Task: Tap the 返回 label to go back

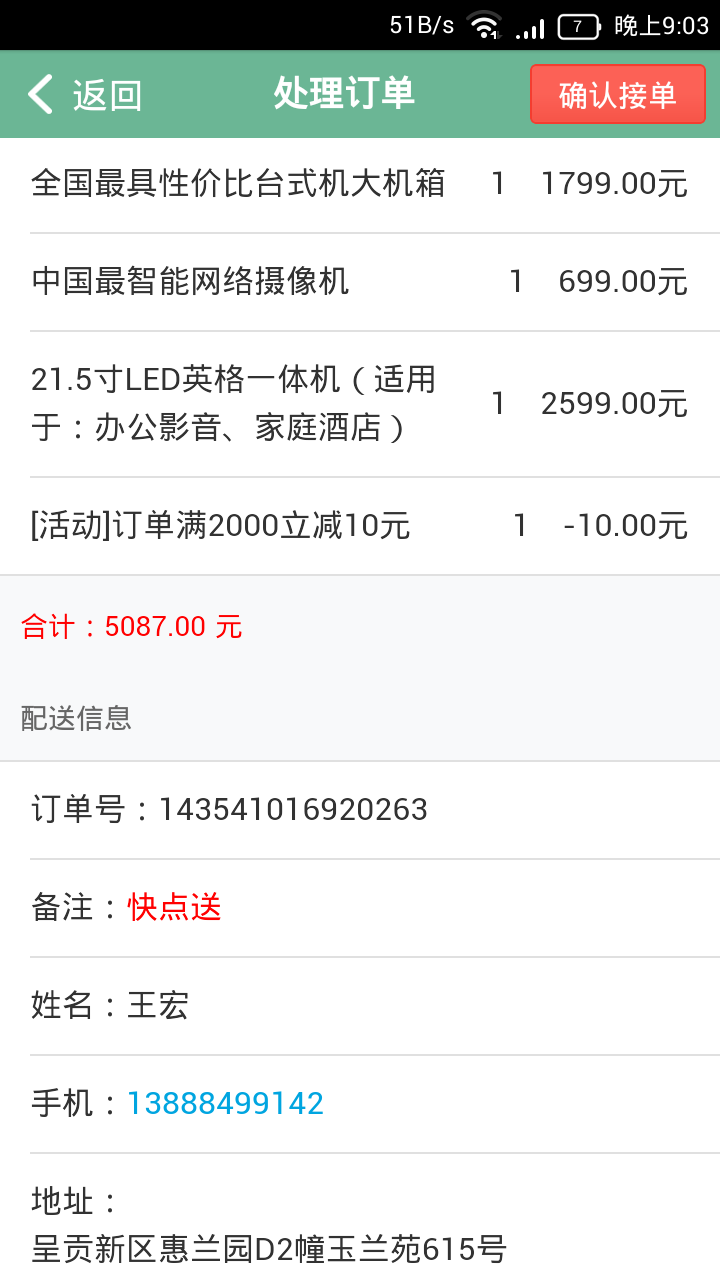Action: pyautogui.click(x=104, y=93)
